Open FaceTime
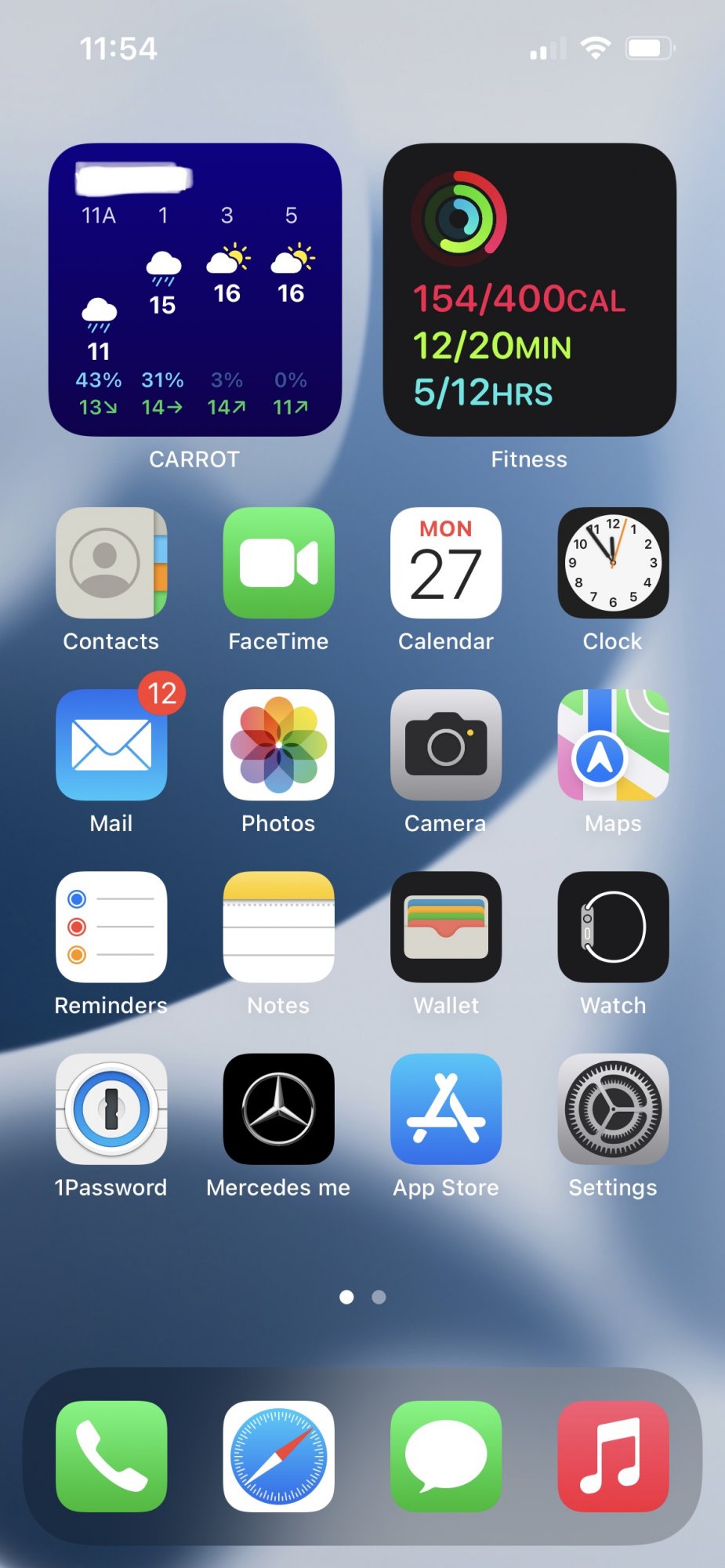The height and width of the screenshot is (1568, 725). [x=278, y=562]
